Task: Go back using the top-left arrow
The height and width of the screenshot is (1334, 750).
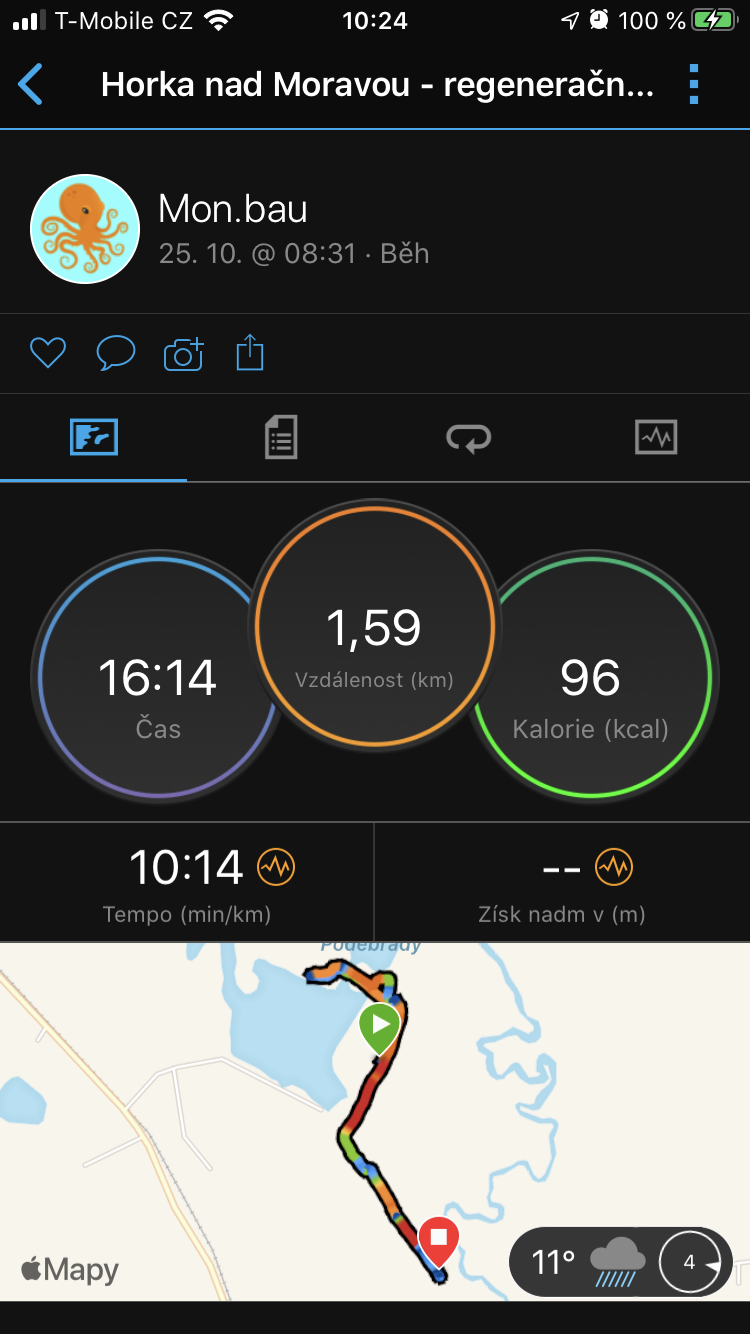Action: pyautogui.click(x=31, y=85)
